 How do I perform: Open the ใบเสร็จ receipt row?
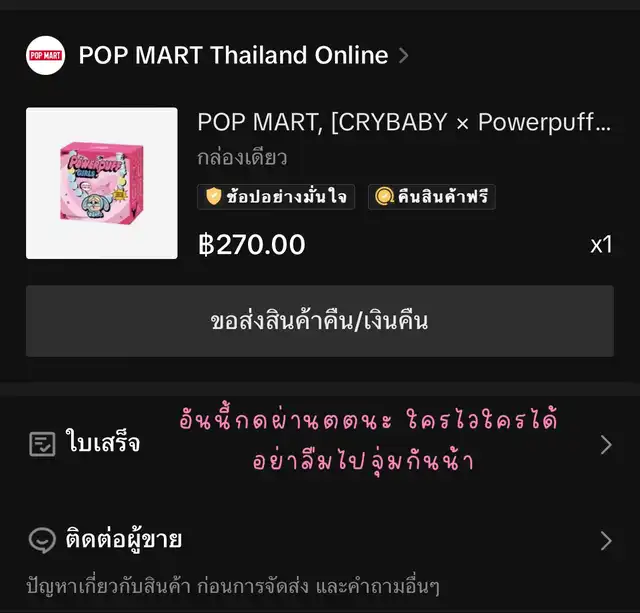(x=320, y=444)
